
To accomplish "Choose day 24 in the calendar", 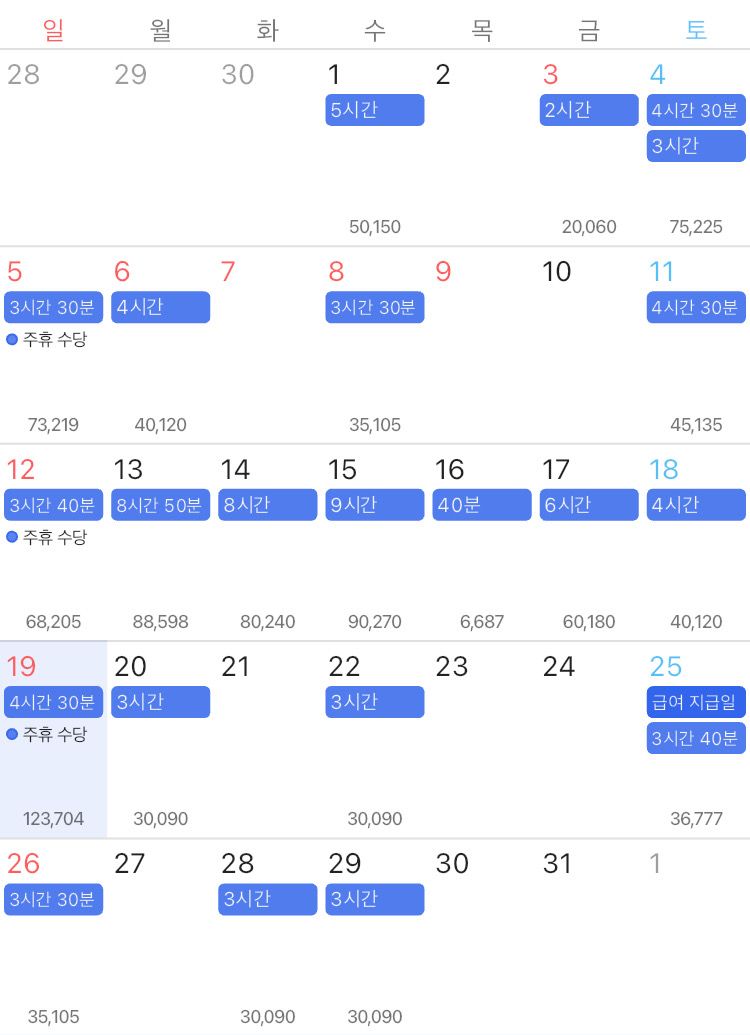I will coord(558,667).
